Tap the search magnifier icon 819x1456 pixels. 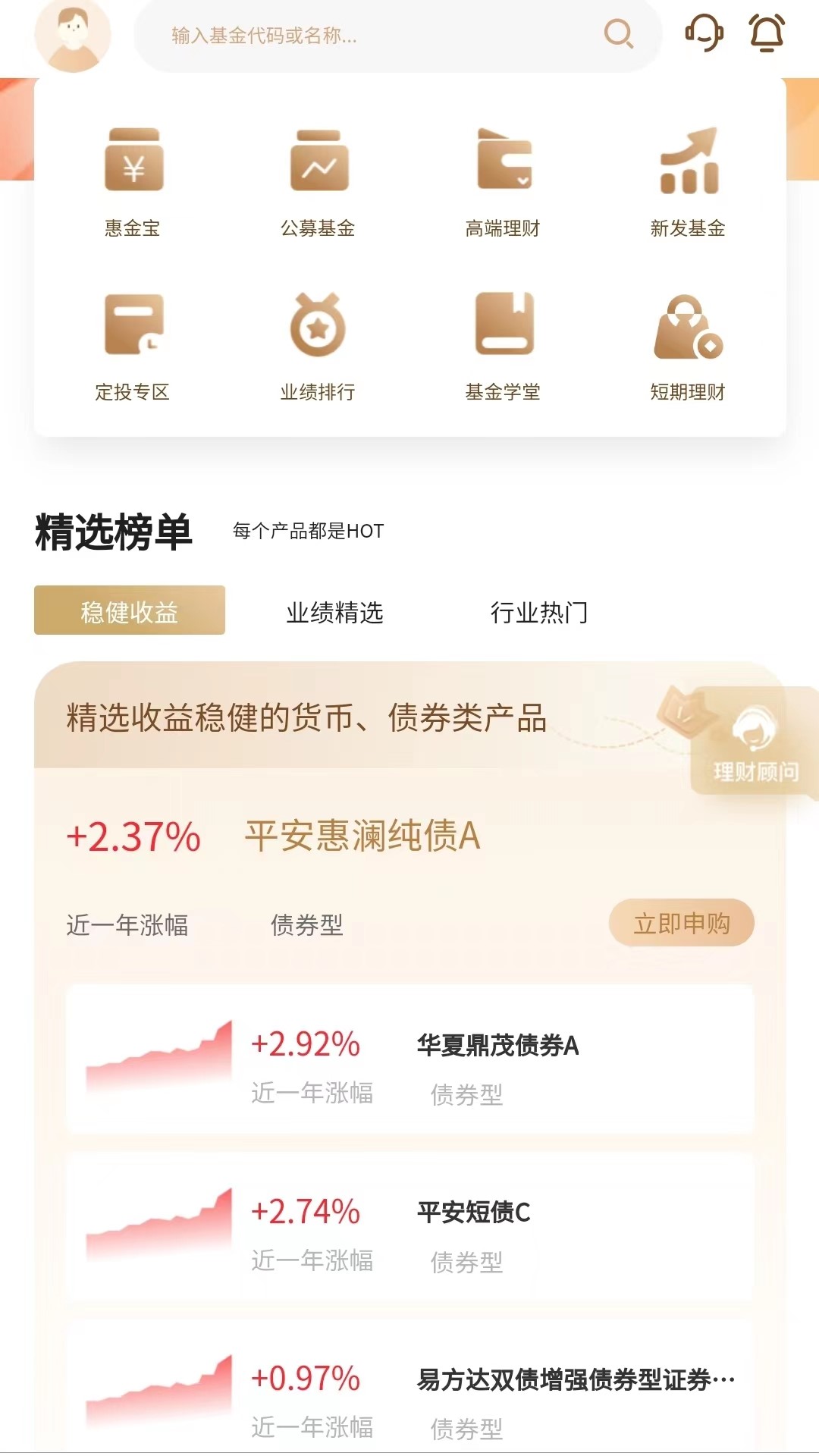point(618,33)
